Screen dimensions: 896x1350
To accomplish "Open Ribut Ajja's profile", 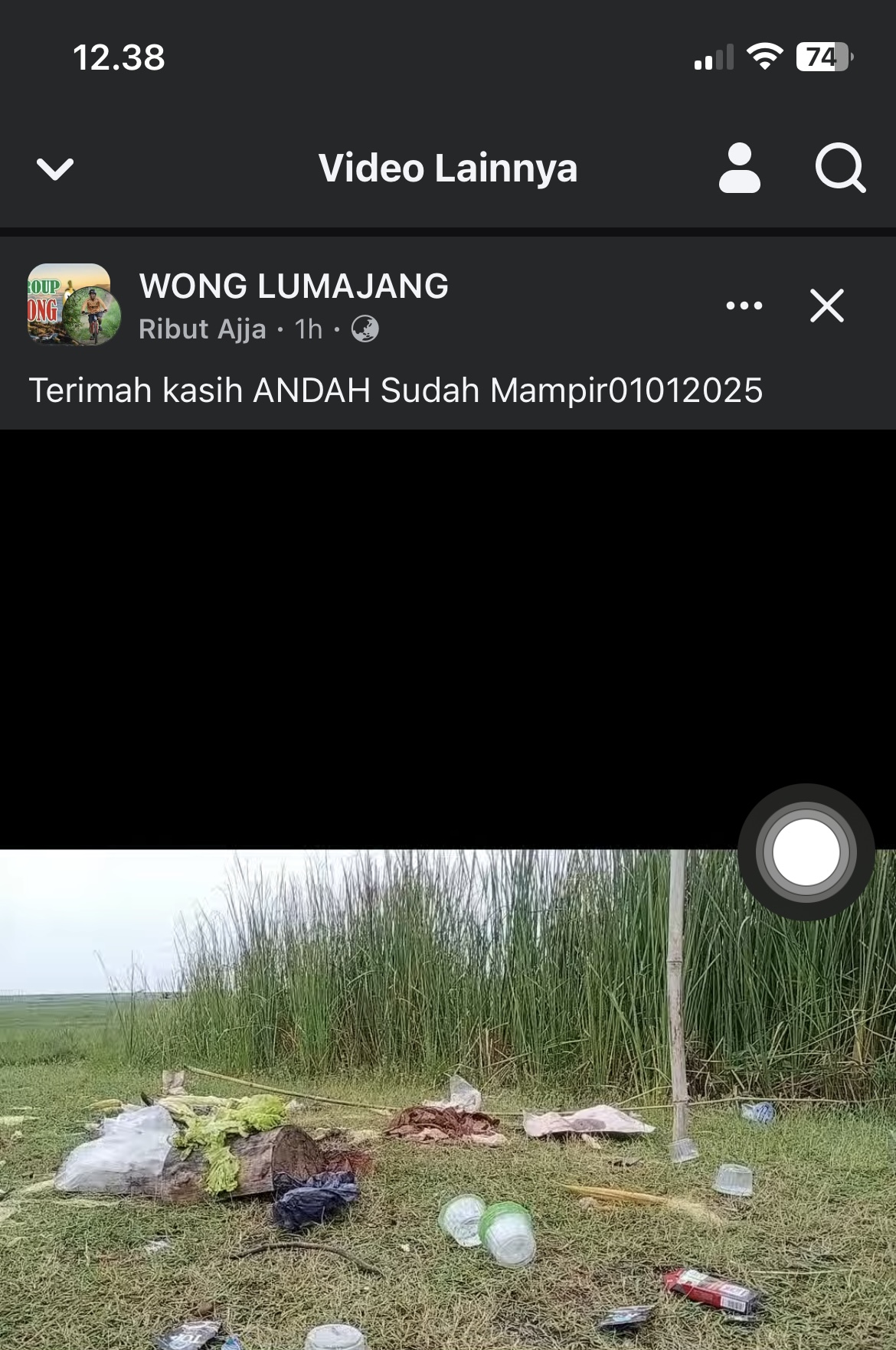I will click(202, 329).
